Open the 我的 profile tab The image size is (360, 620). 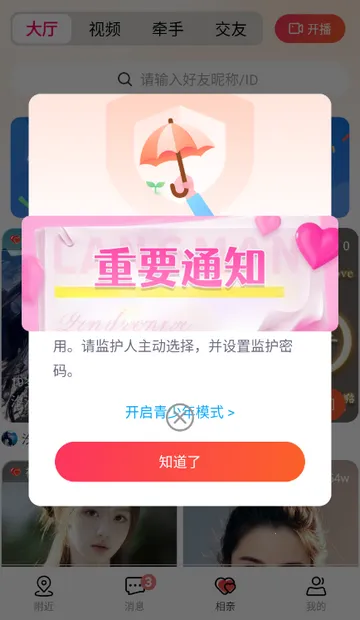[316, 593]
